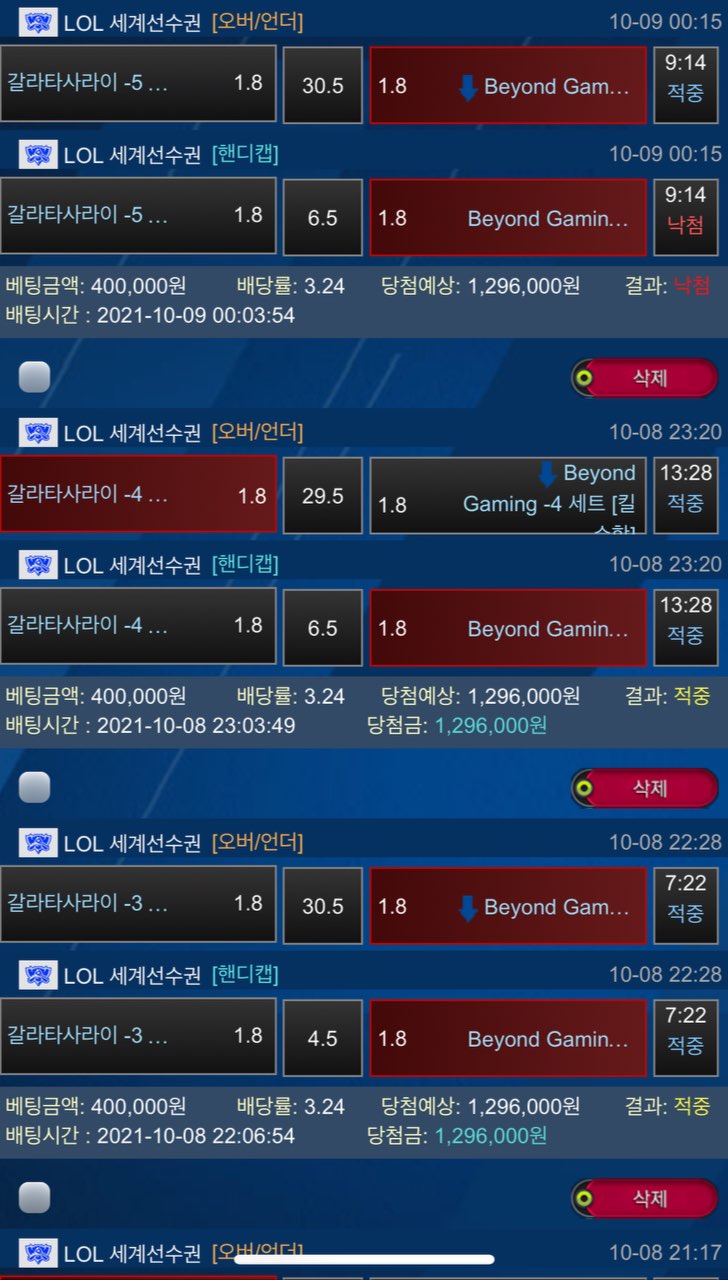Tick the checkbox under the 2021-10-09 00:03:54 bet

[x=34, y=377]
